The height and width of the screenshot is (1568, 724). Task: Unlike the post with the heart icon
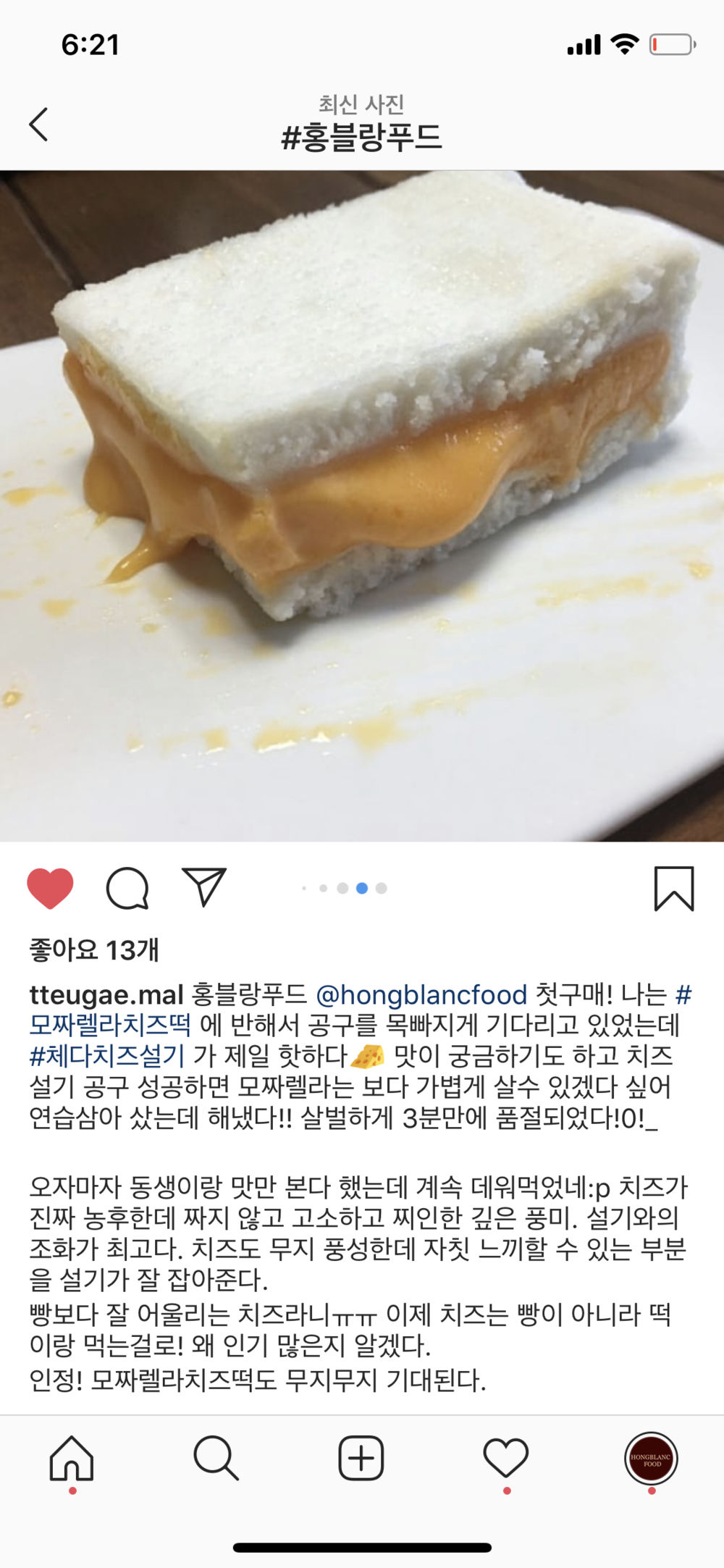[50, 888]
